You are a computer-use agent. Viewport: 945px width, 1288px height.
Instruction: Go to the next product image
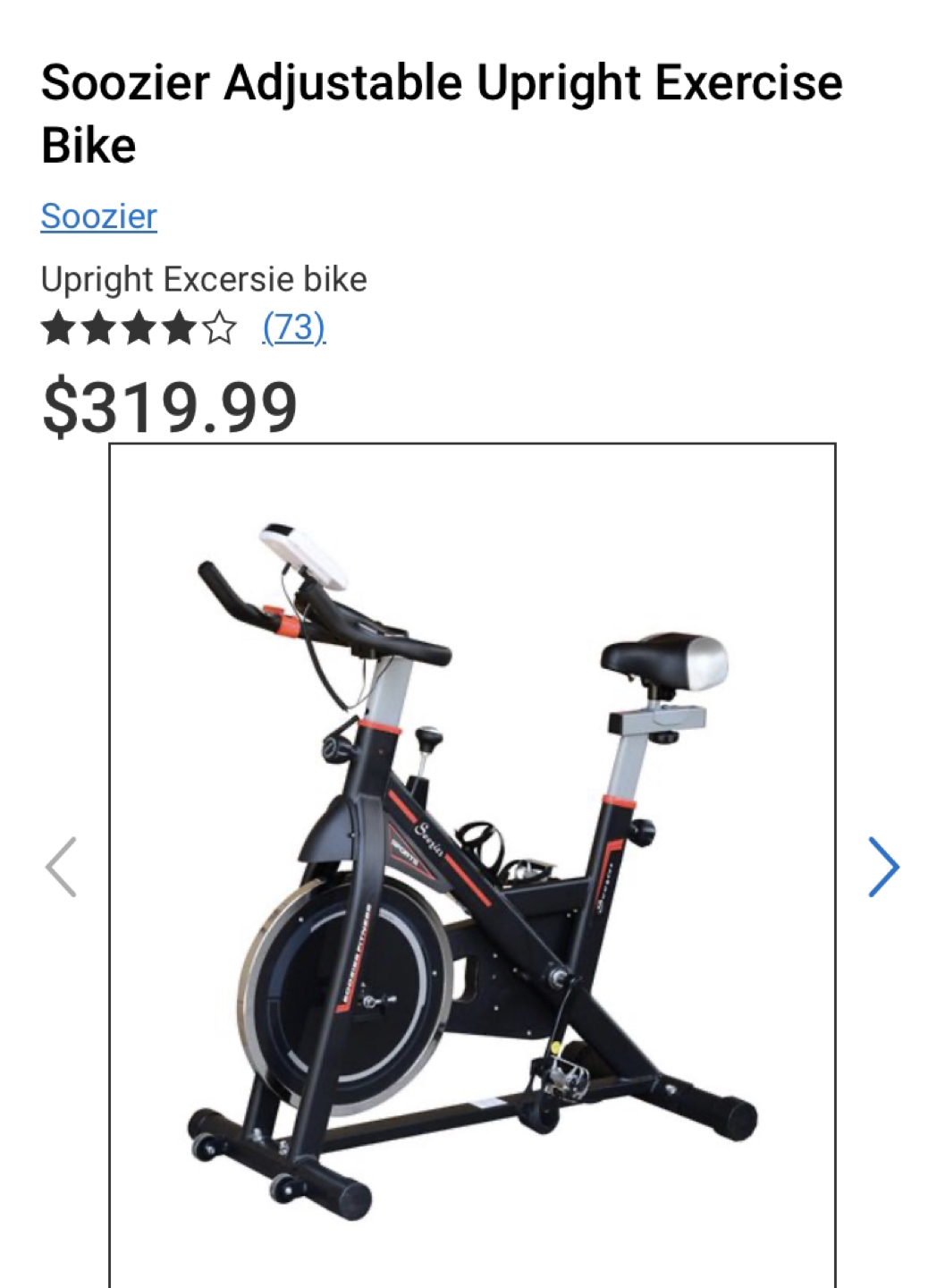[883, 867]
